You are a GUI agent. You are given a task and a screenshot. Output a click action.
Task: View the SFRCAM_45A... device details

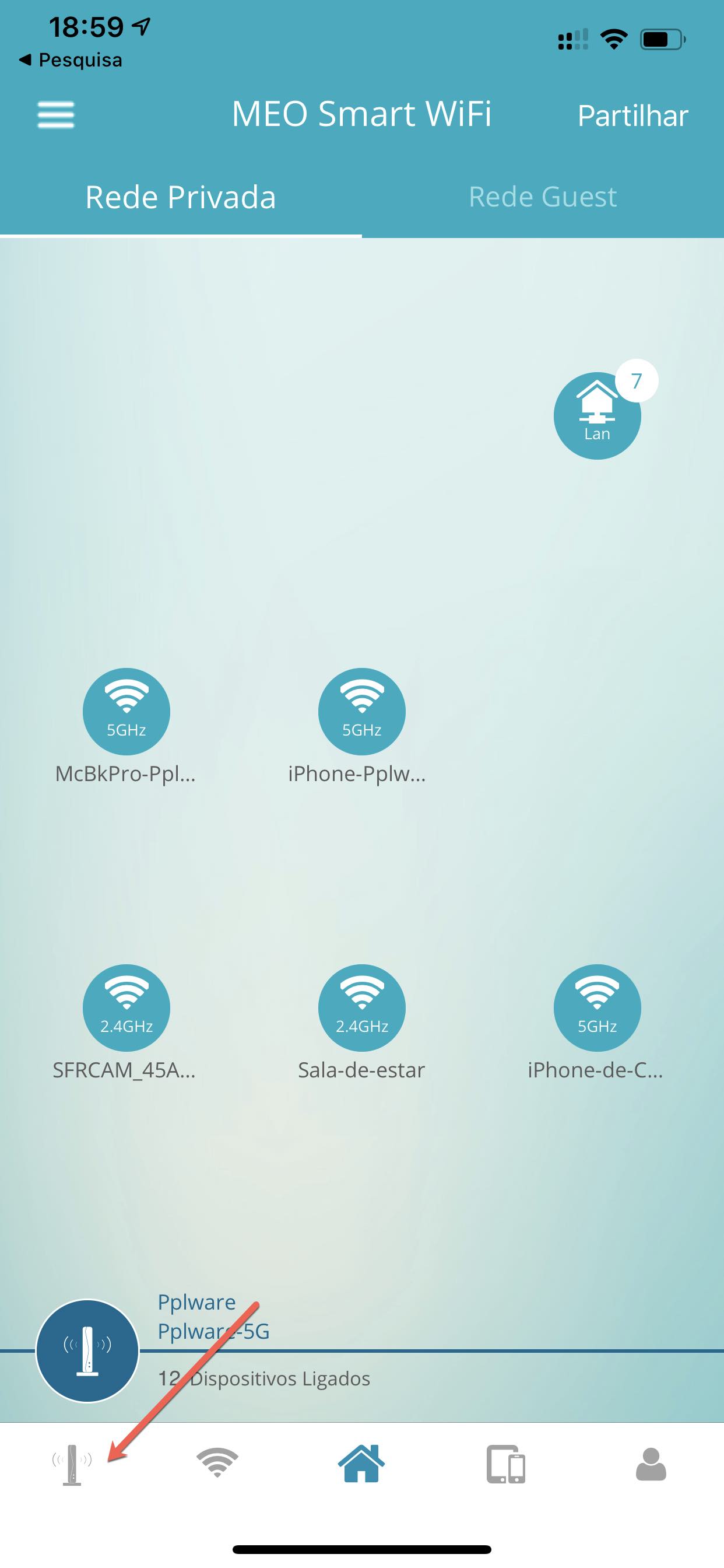[126, 1007]
